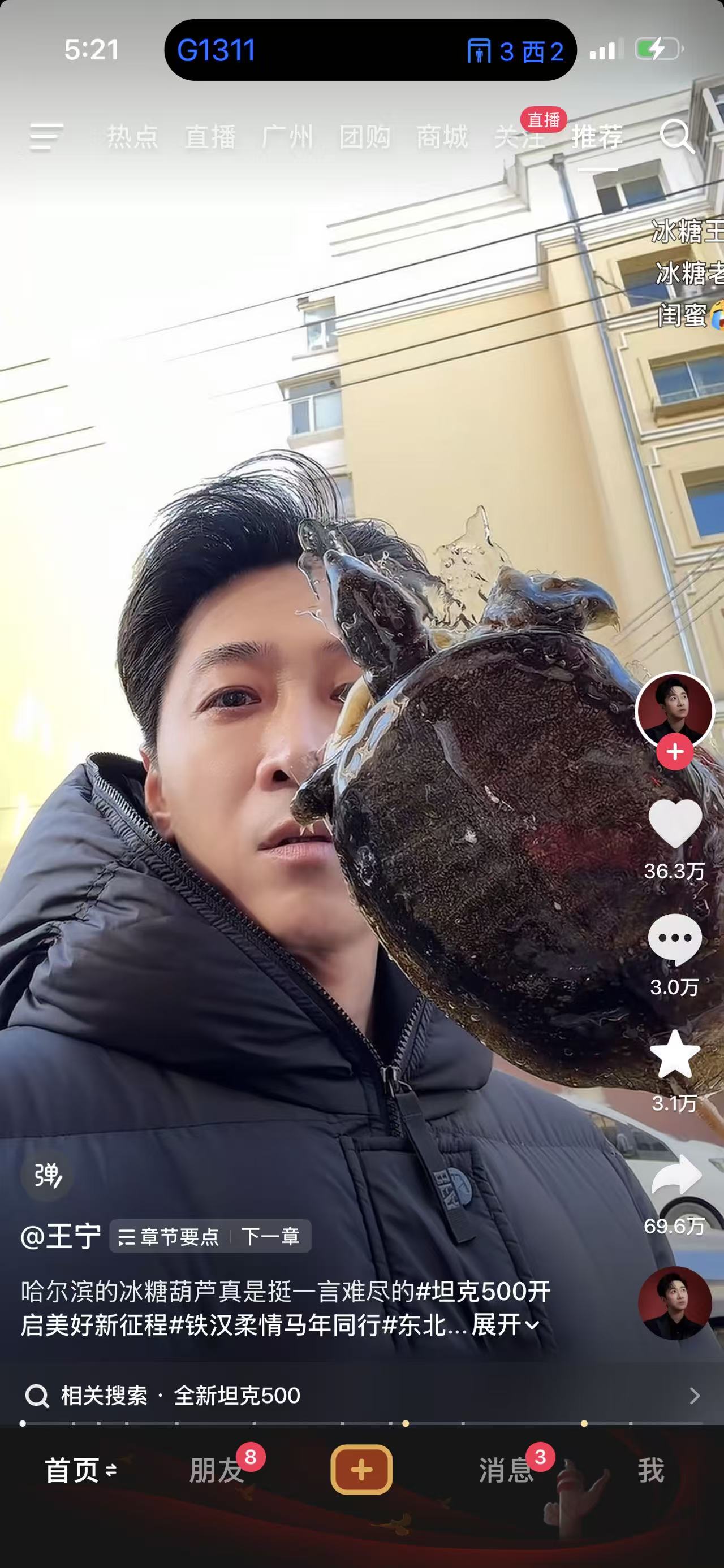
Task: Jump to 下一章 next chapter
Action: click(x=270, y=1236)
